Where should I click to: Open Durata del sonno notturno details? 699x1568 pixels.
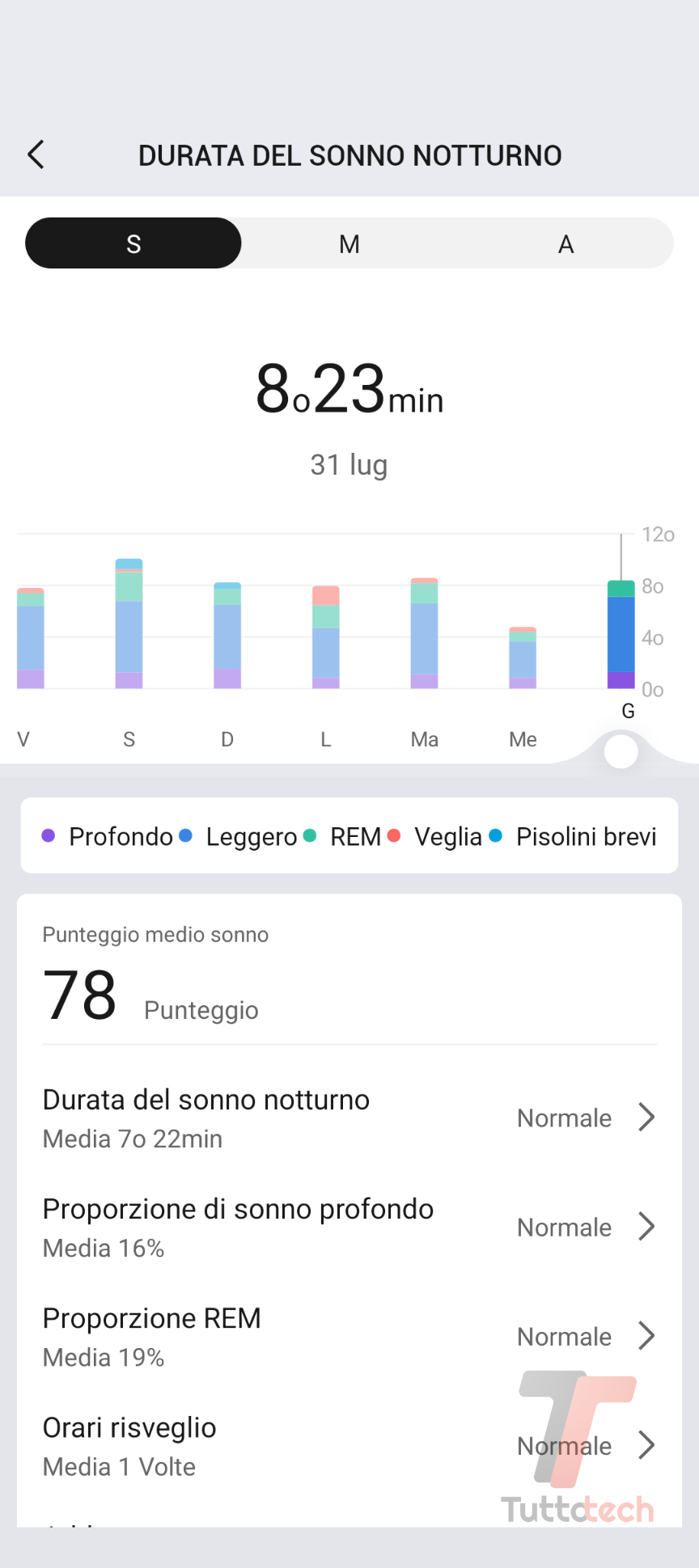click(349, 1118)
